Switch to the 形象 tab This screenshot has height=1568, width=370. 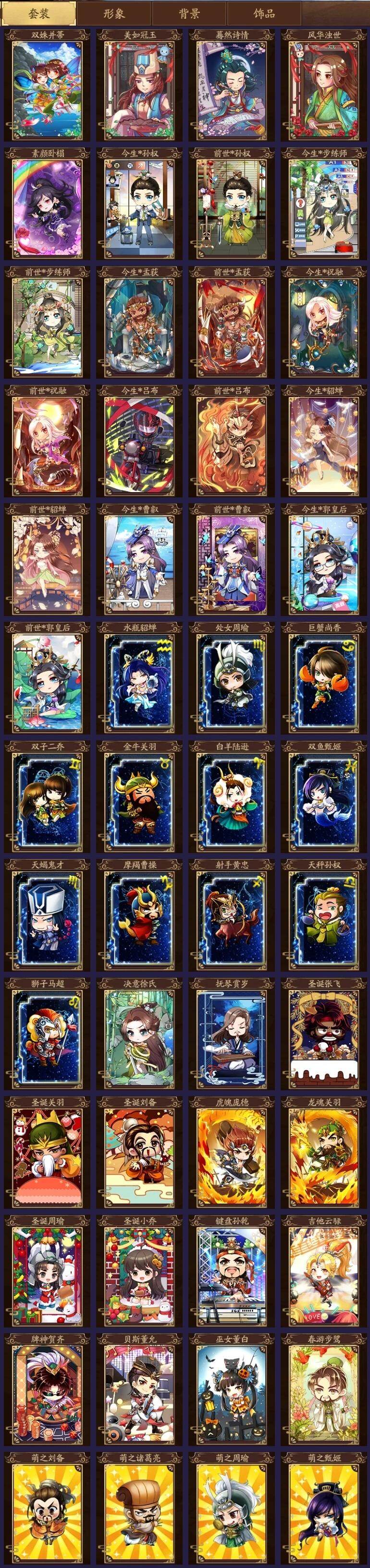click(x=114, y=13)
